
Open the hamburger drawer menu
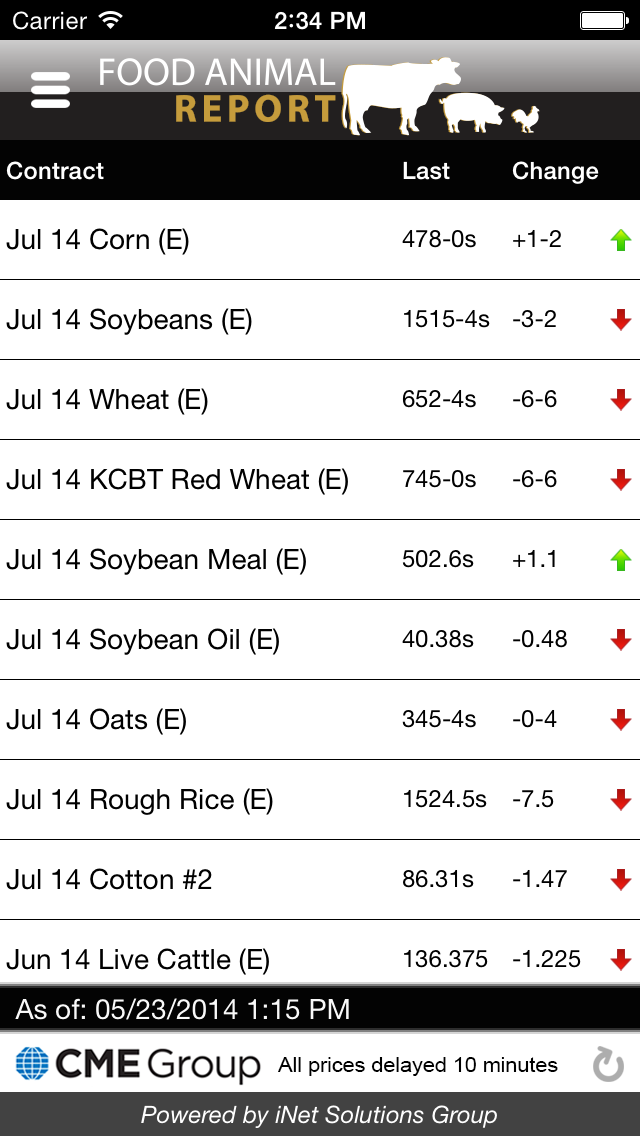pos(51,91)
